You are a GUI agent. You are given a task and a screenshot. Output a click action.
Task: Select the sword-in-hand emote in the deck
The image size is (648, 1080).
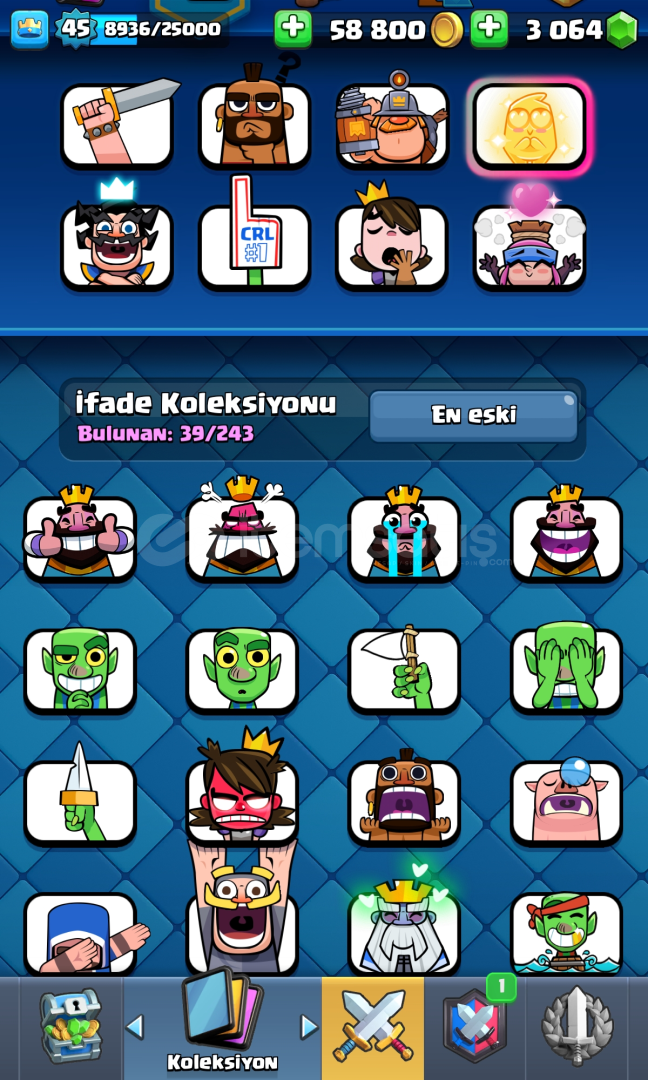coord(117,125)
